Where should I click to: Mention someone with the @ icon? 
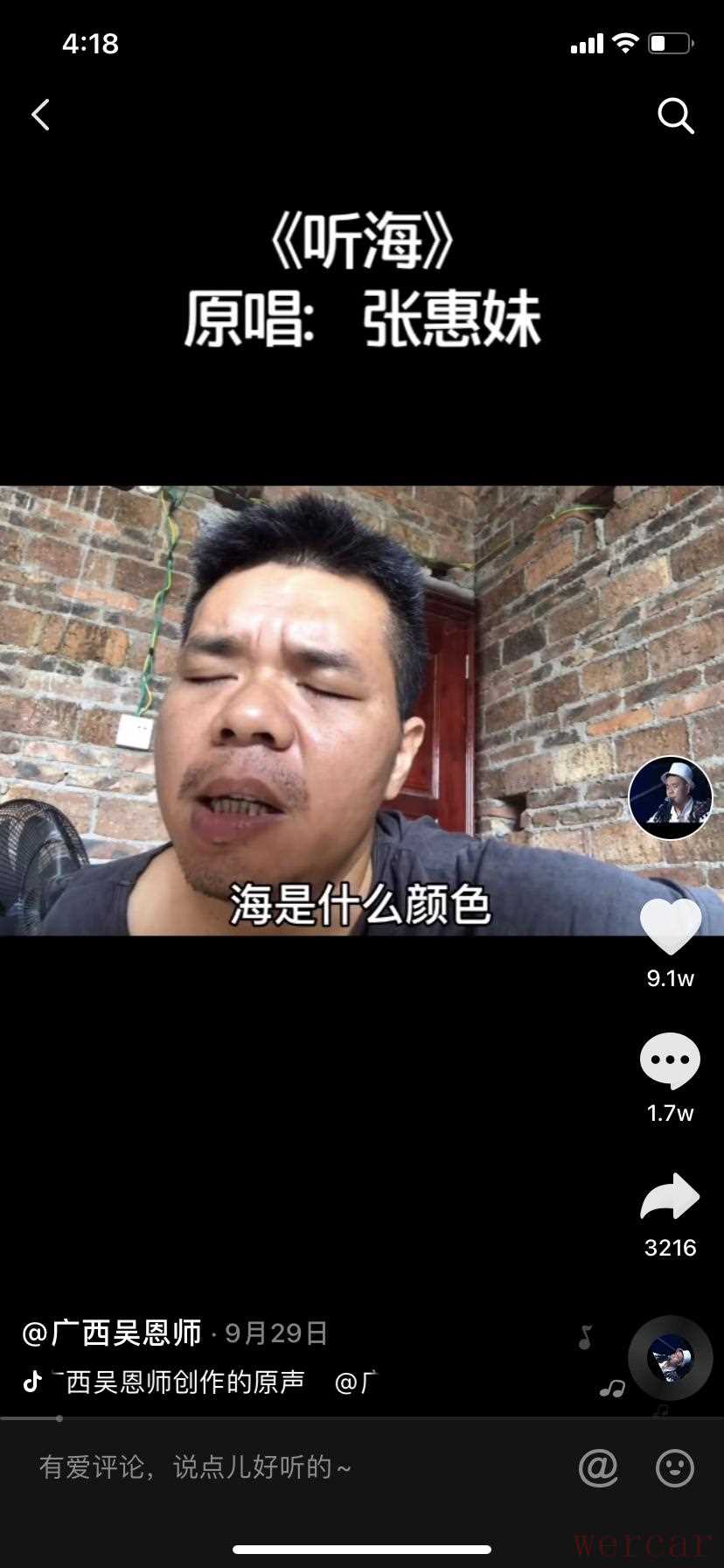pos(598,1467)
